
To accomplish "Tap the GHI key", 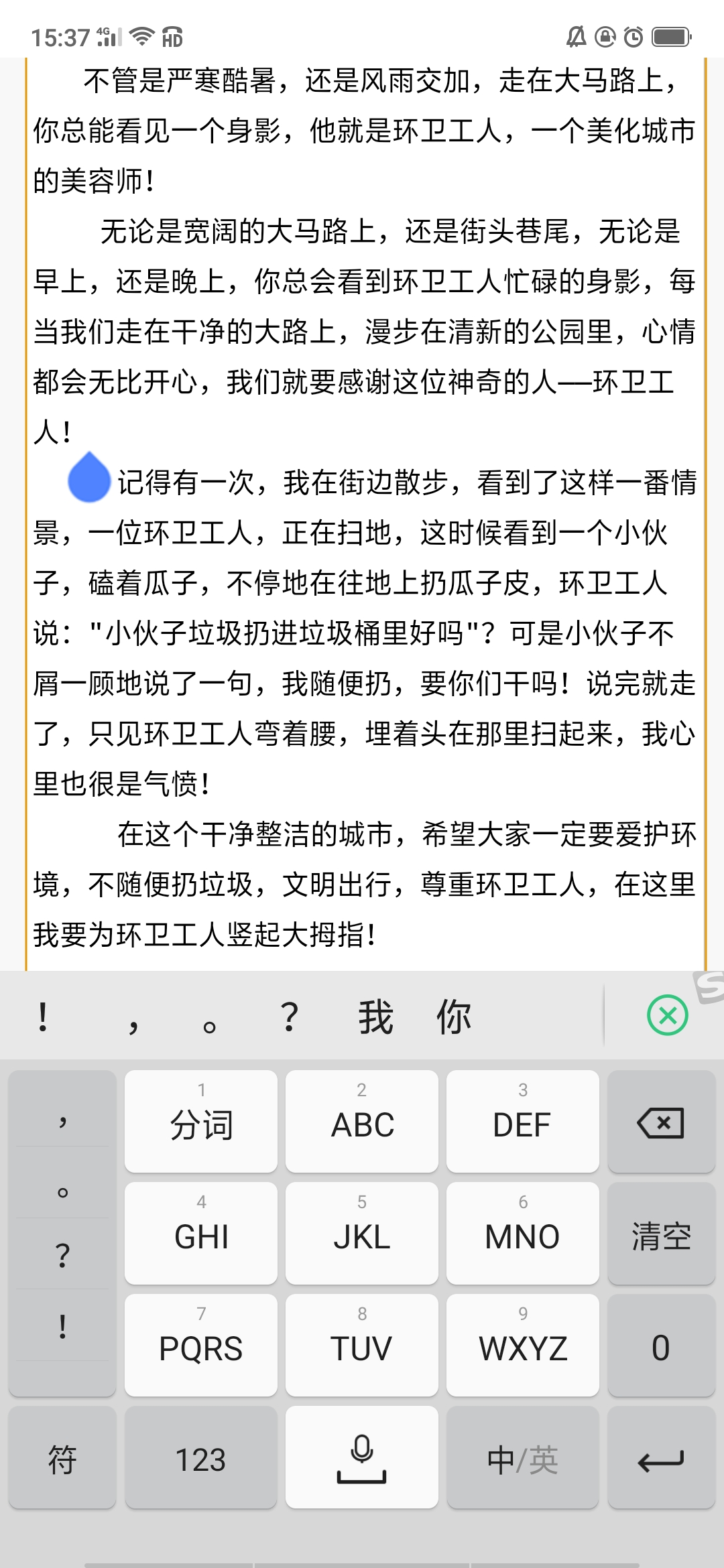I will [201, 1233].
